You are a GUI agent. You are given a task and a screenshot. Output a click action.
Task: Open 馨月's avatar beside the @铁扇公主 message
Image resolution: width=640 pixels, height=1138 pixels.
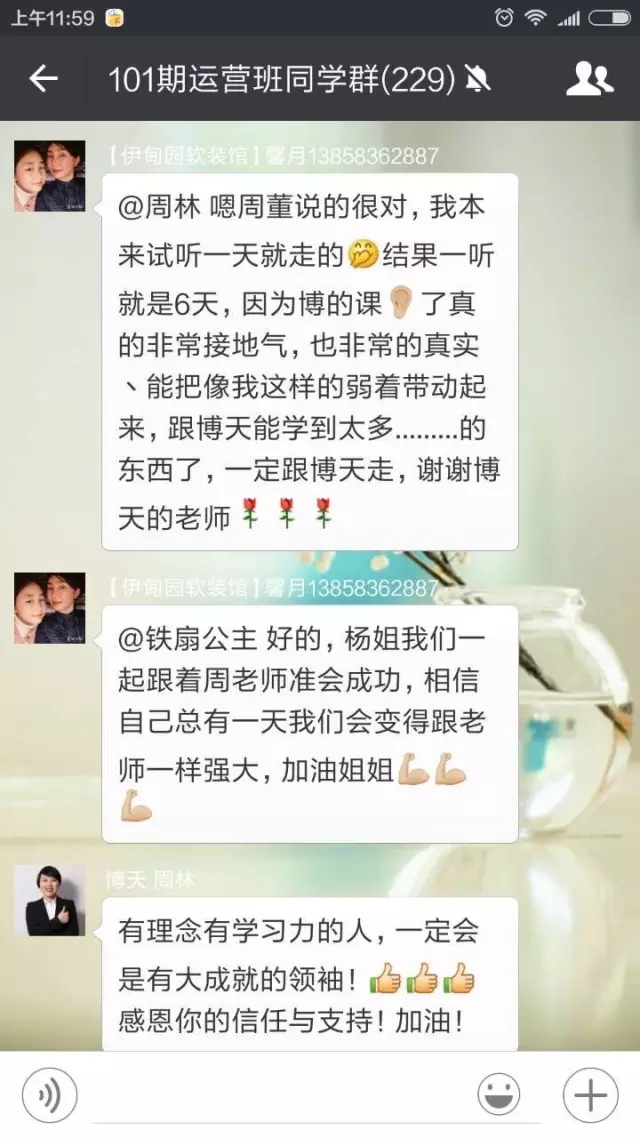coord(49,608)
